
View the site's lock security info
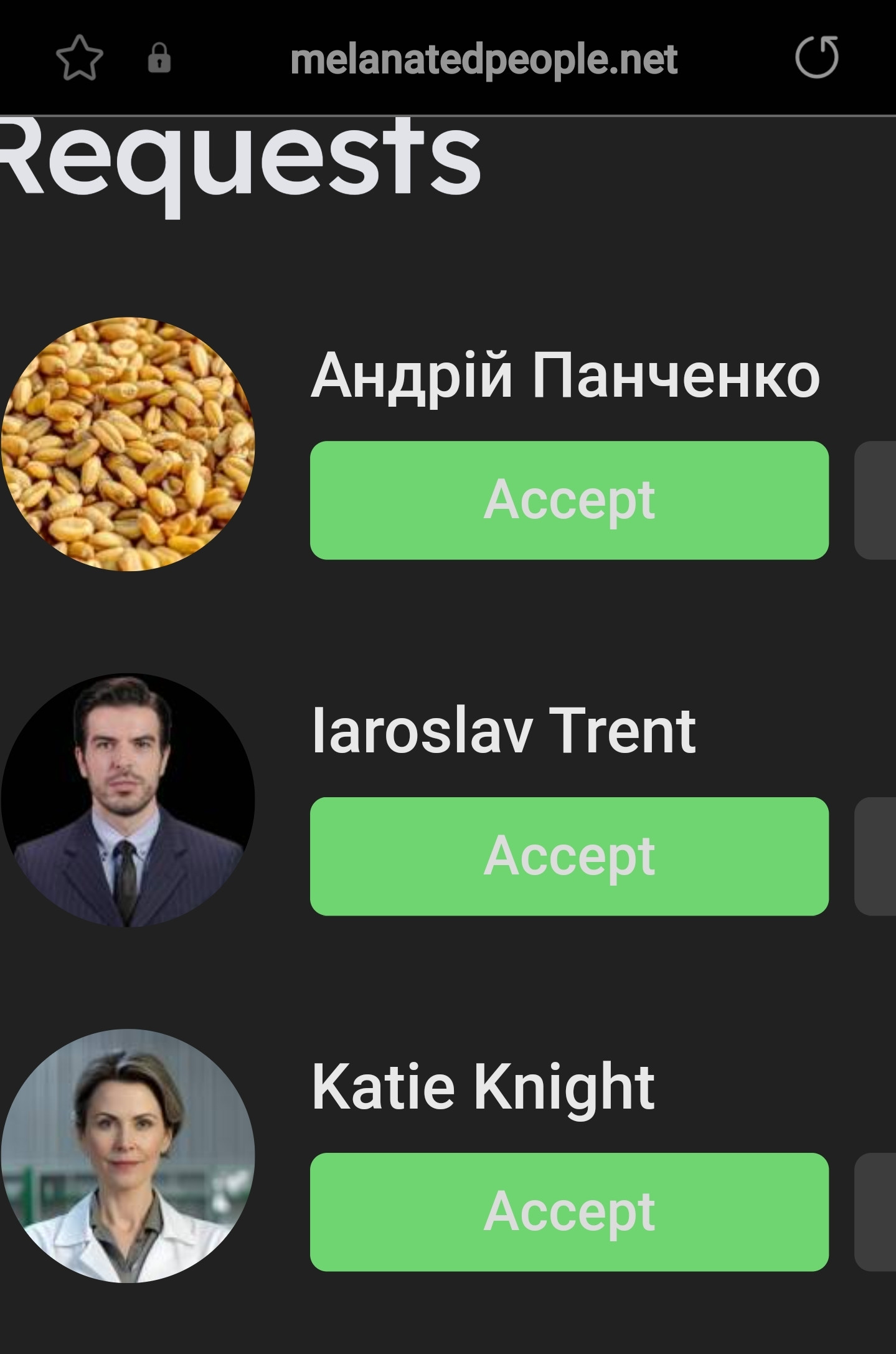(x=159, y=59)
